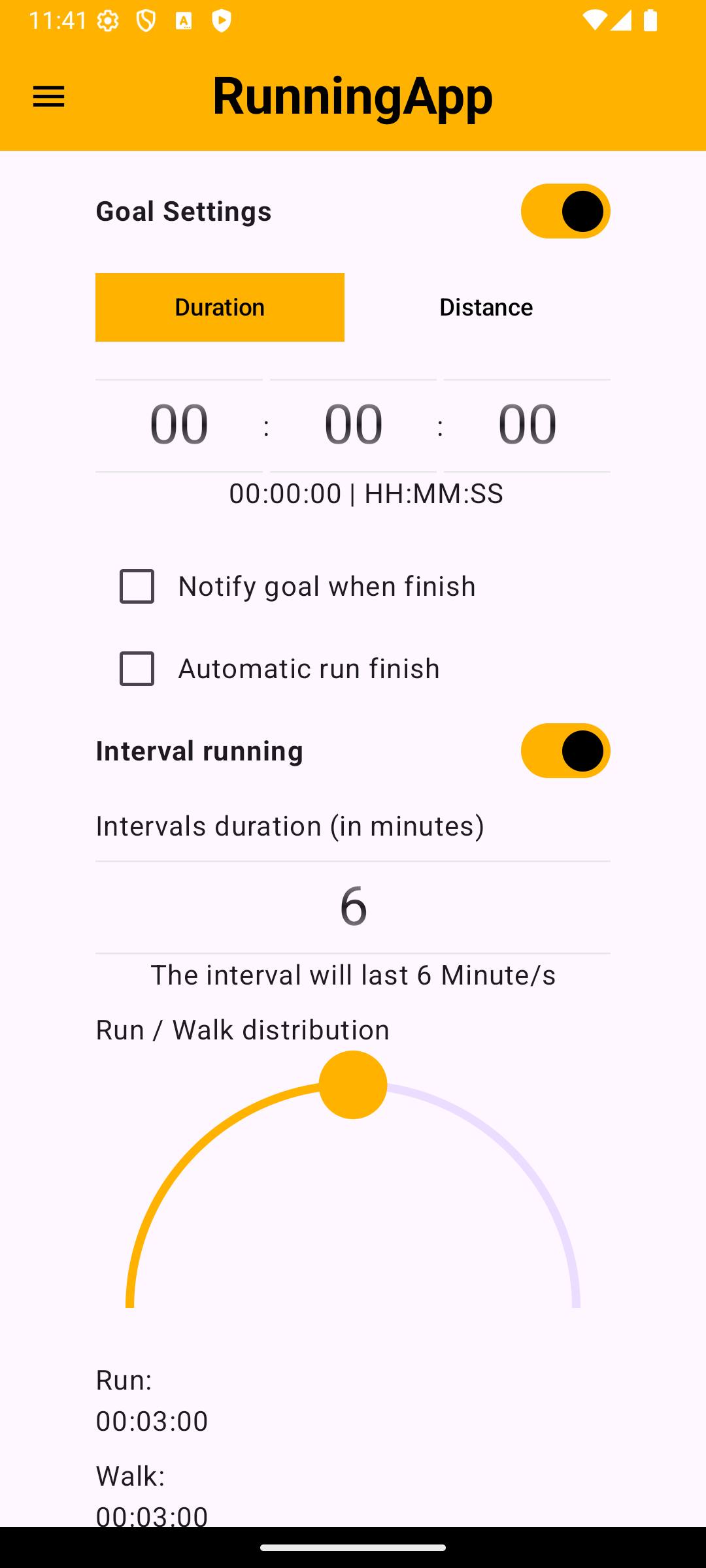Switch to the Distance goal tab

486,307
